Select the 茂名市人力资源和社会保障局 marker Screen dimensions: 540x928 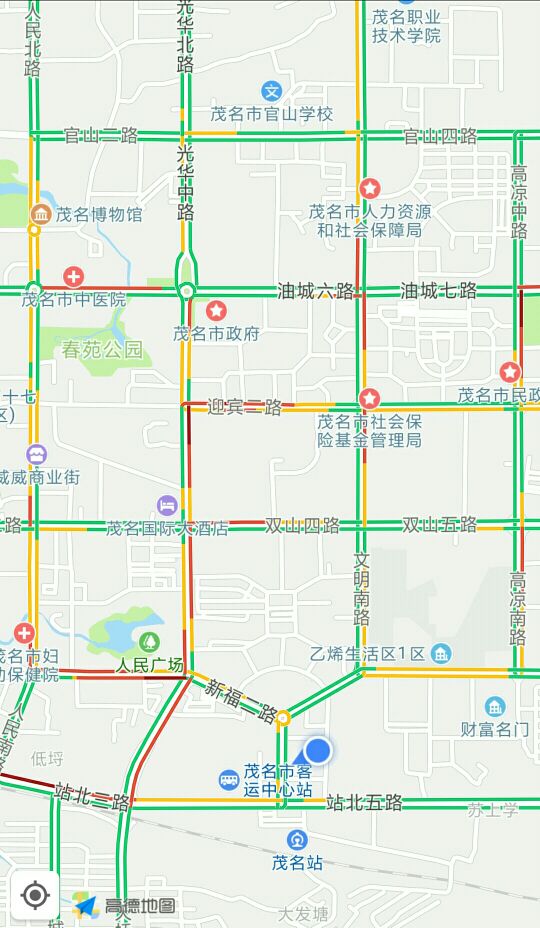pyautogui.click(x=370, y=189)
